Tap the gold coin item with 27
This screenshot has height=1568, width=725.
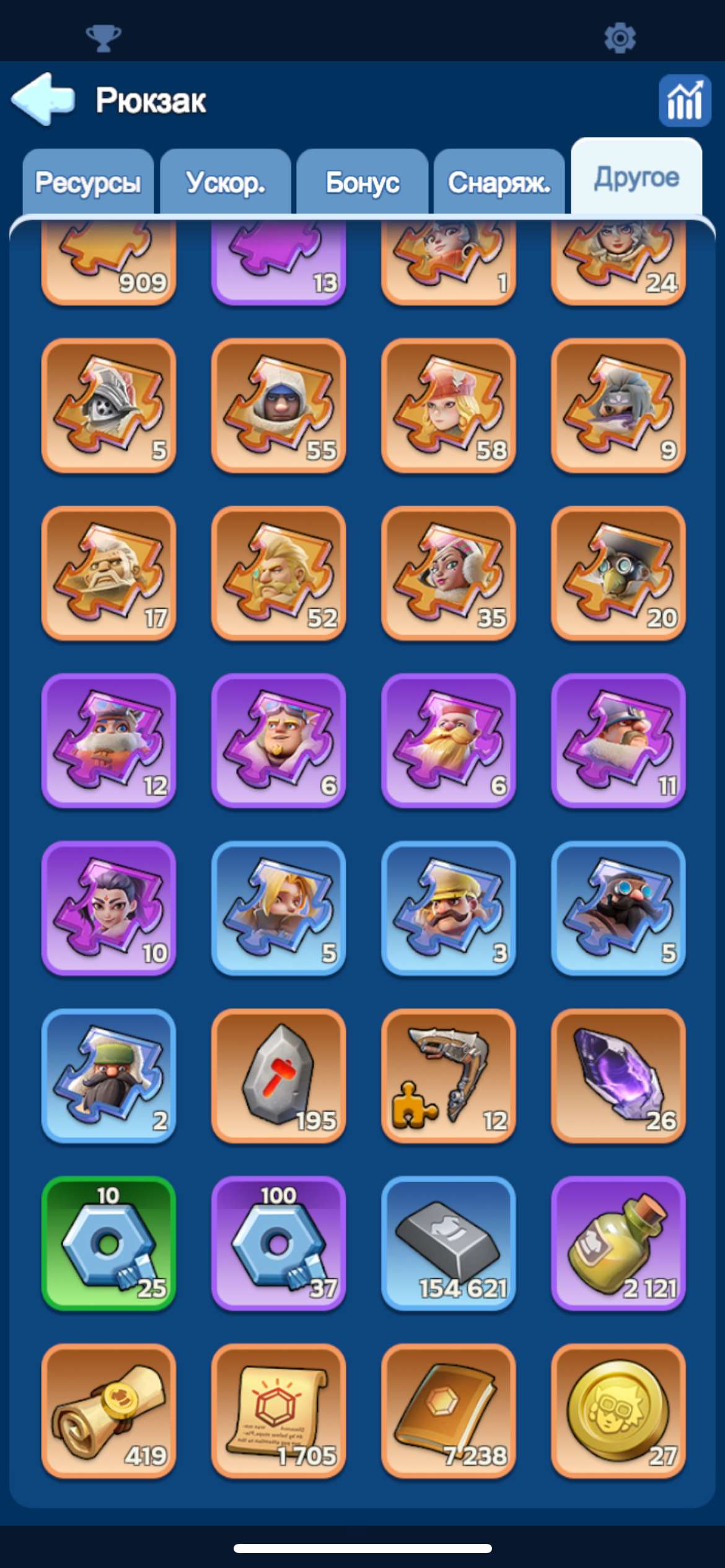pyautogui.click(x=618, y=1411)
